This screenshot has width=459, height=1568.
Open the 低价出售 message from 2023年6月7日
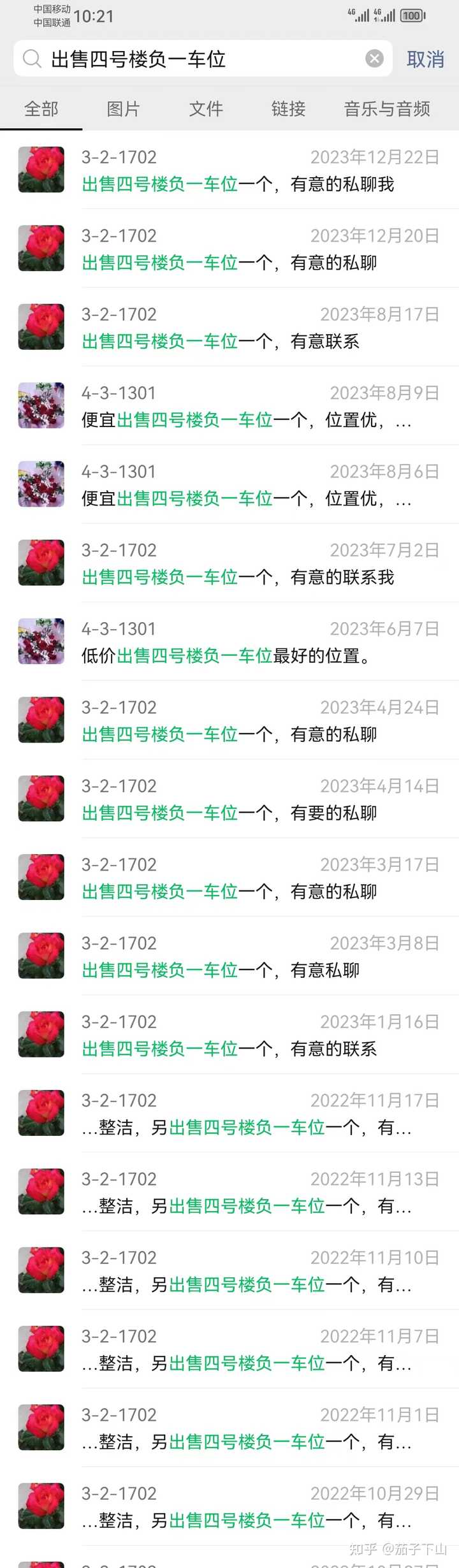coord(255,642)
